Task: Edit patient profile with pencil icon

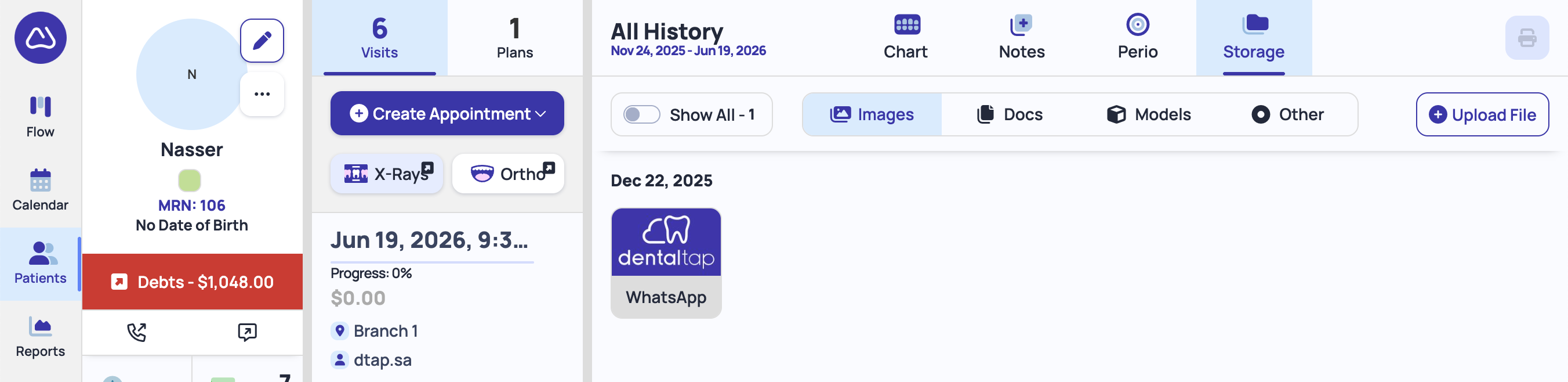Action: pyautogui.click(x=262, y=41)
